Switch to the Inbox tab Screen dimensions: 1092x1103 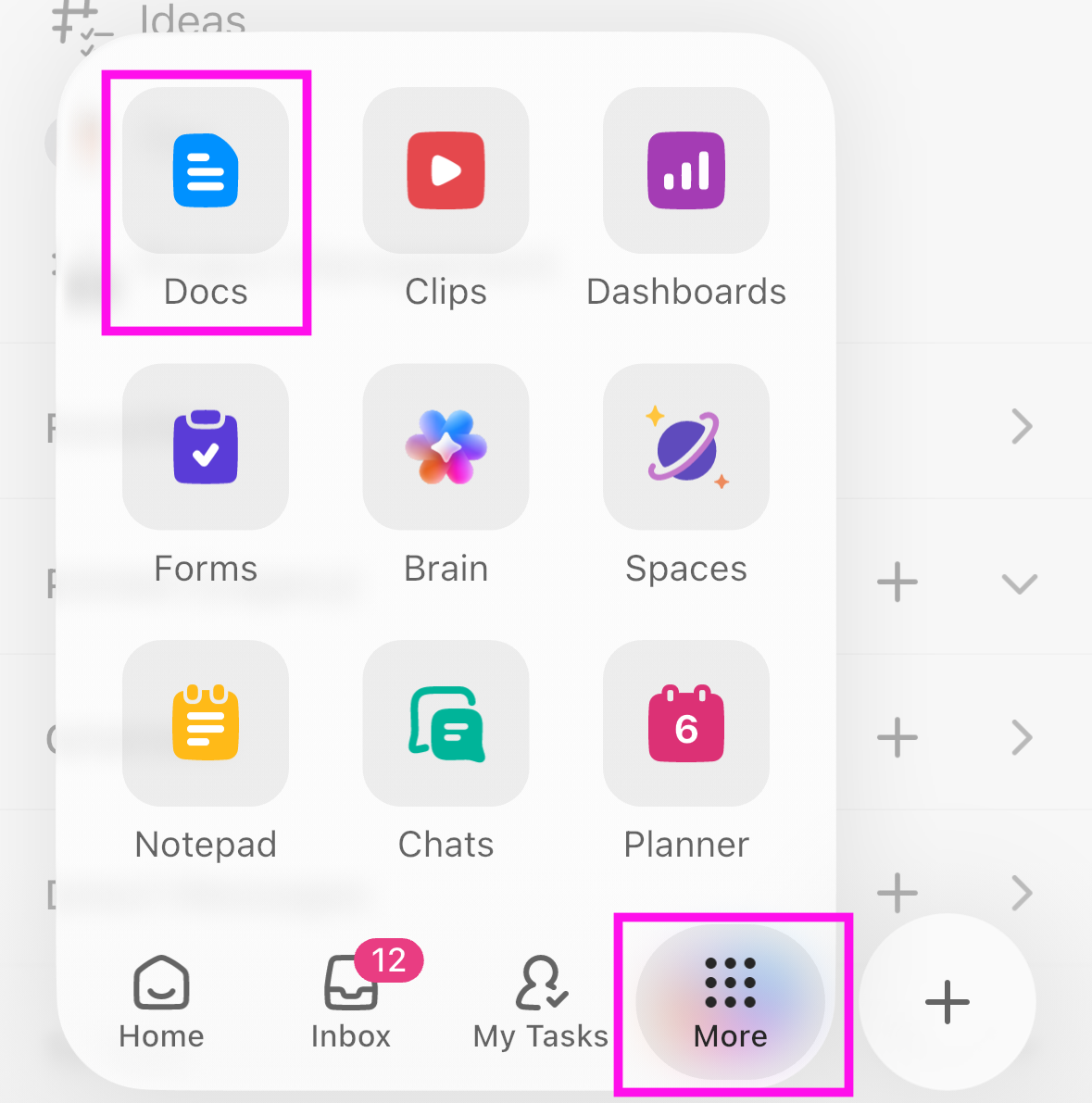point(351,1002)
